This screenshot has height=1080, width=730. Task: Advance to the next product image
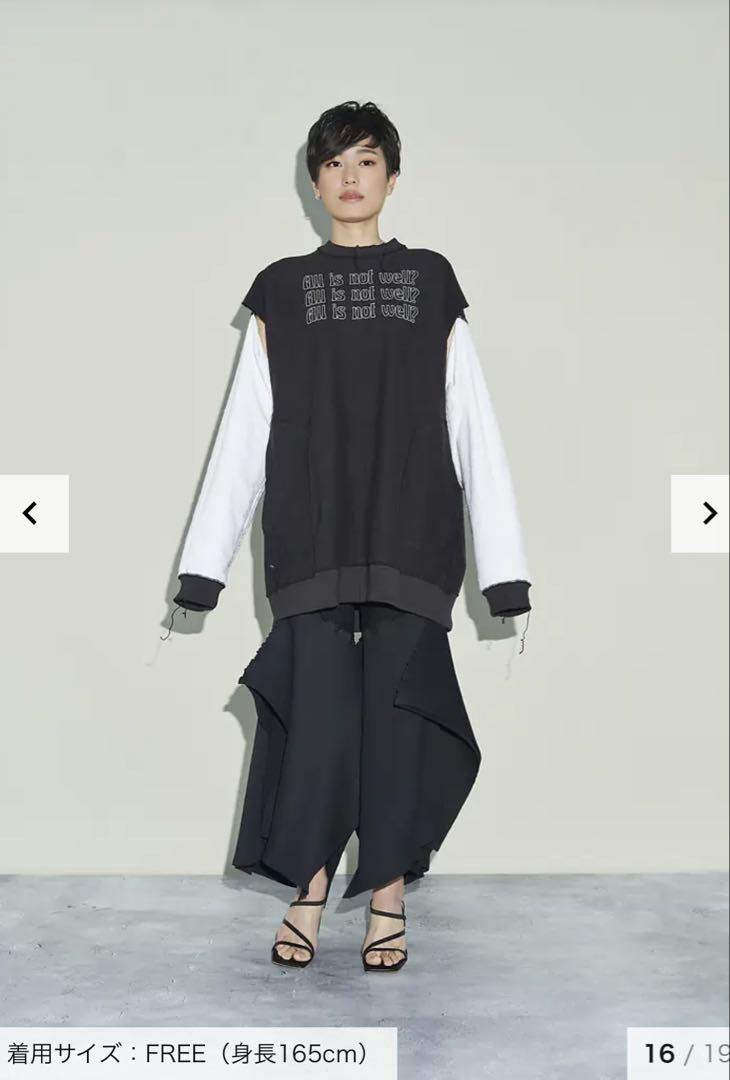pos(702,513)
